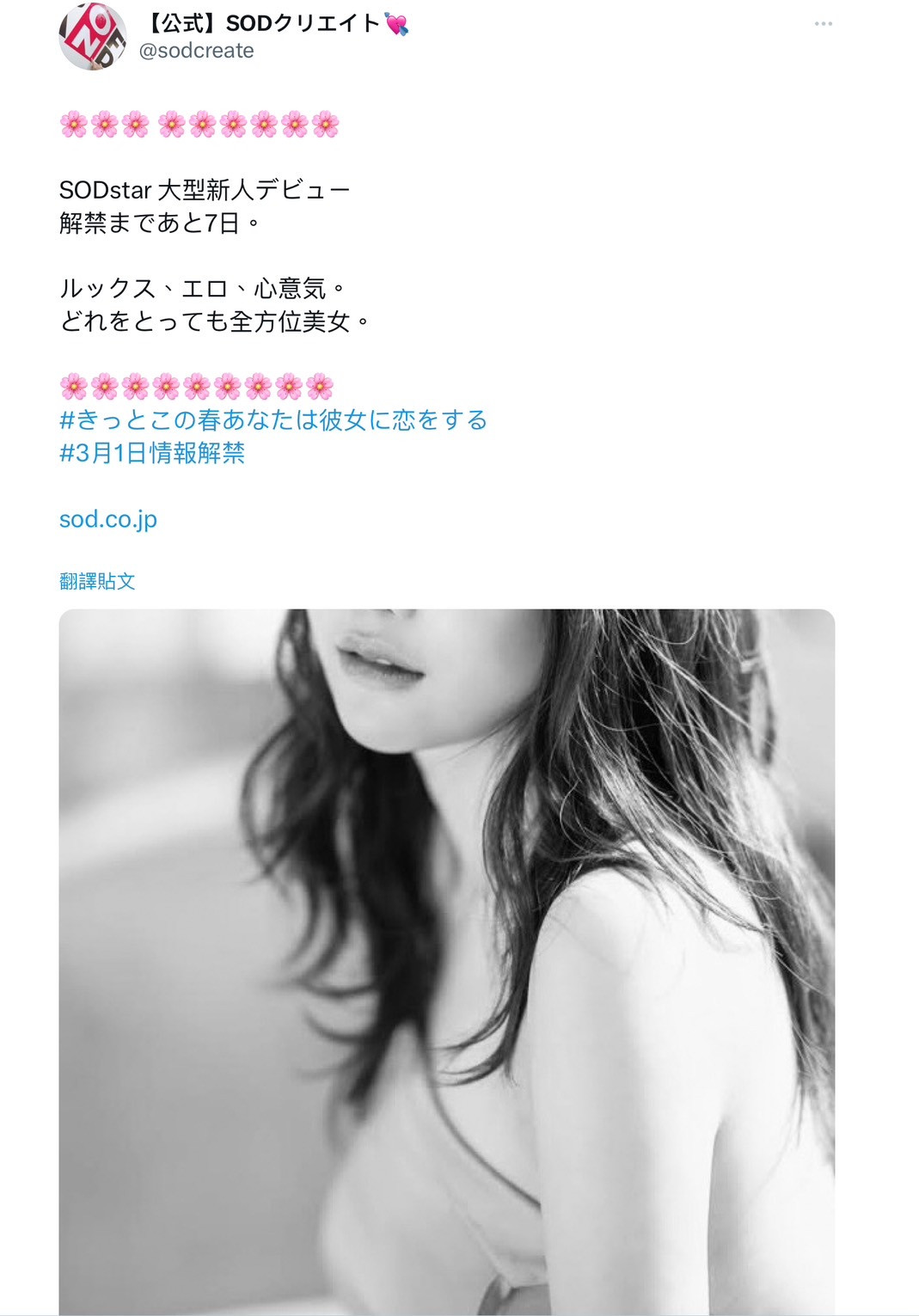Image resolution: width=919 pixels, height=1316 pixels.
Task: Open the SODクリエイト profile avatar
Action: tap(92, 36)
